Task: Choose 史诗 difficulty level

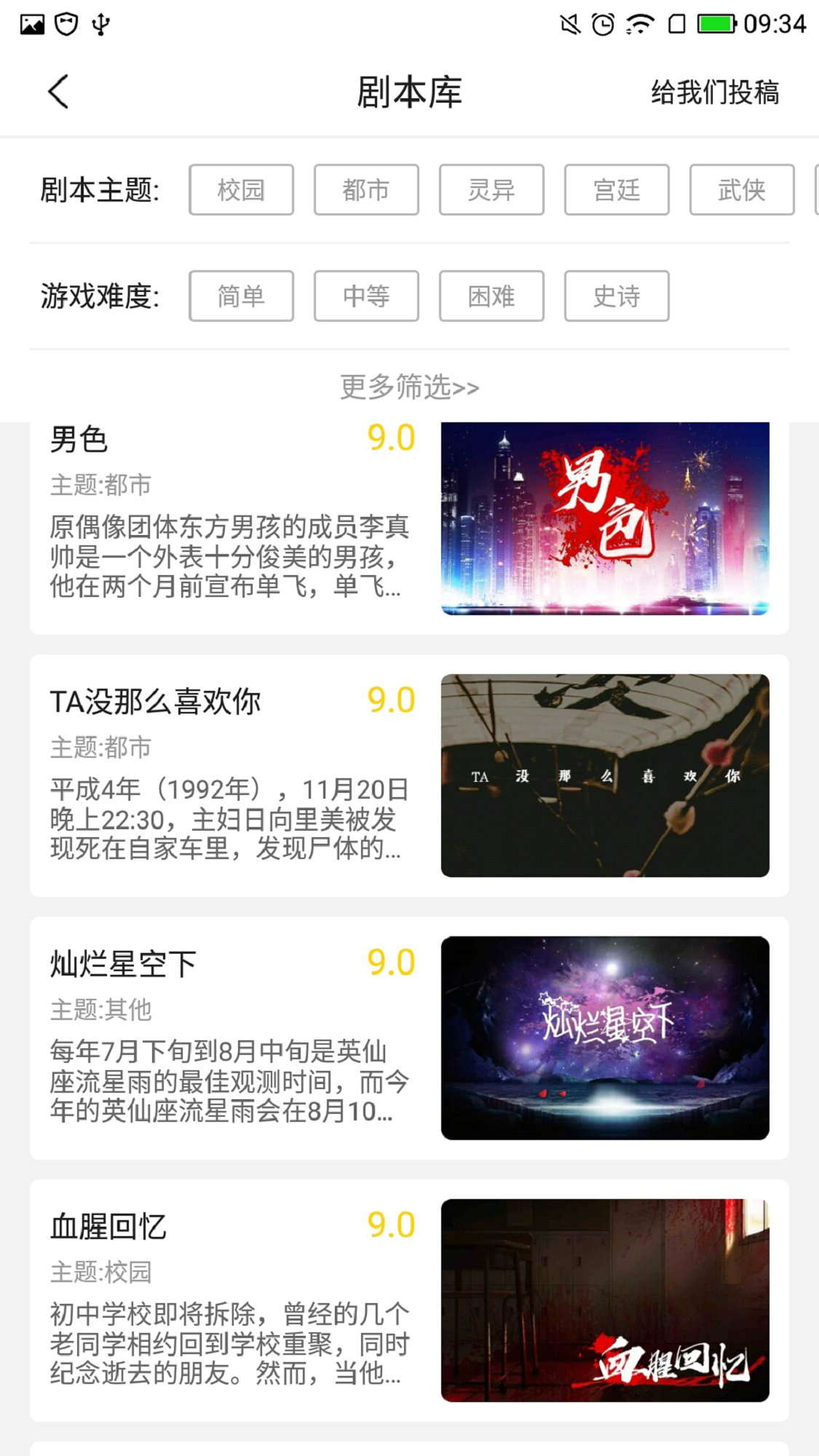Action: coord(617,296)
